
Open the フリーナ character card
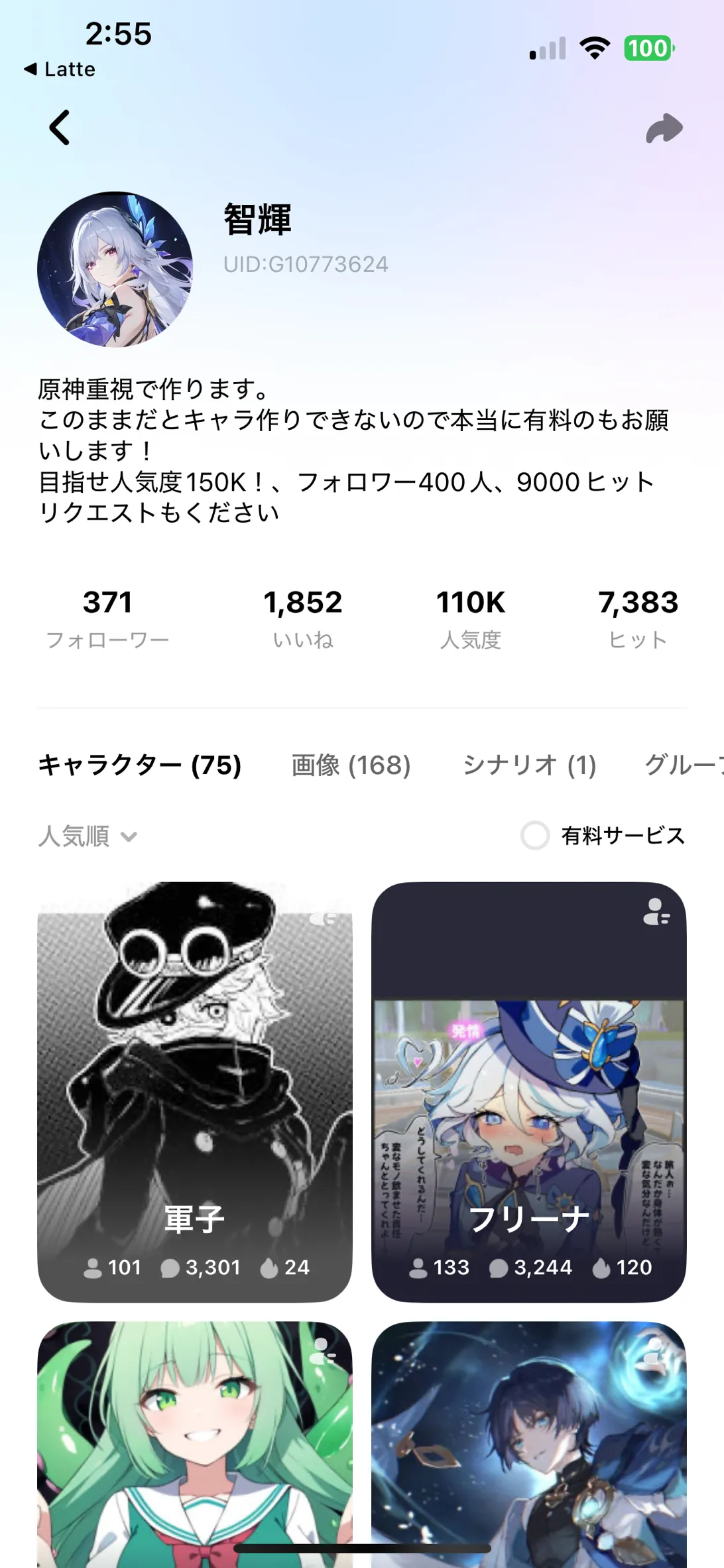point(529,1090)
